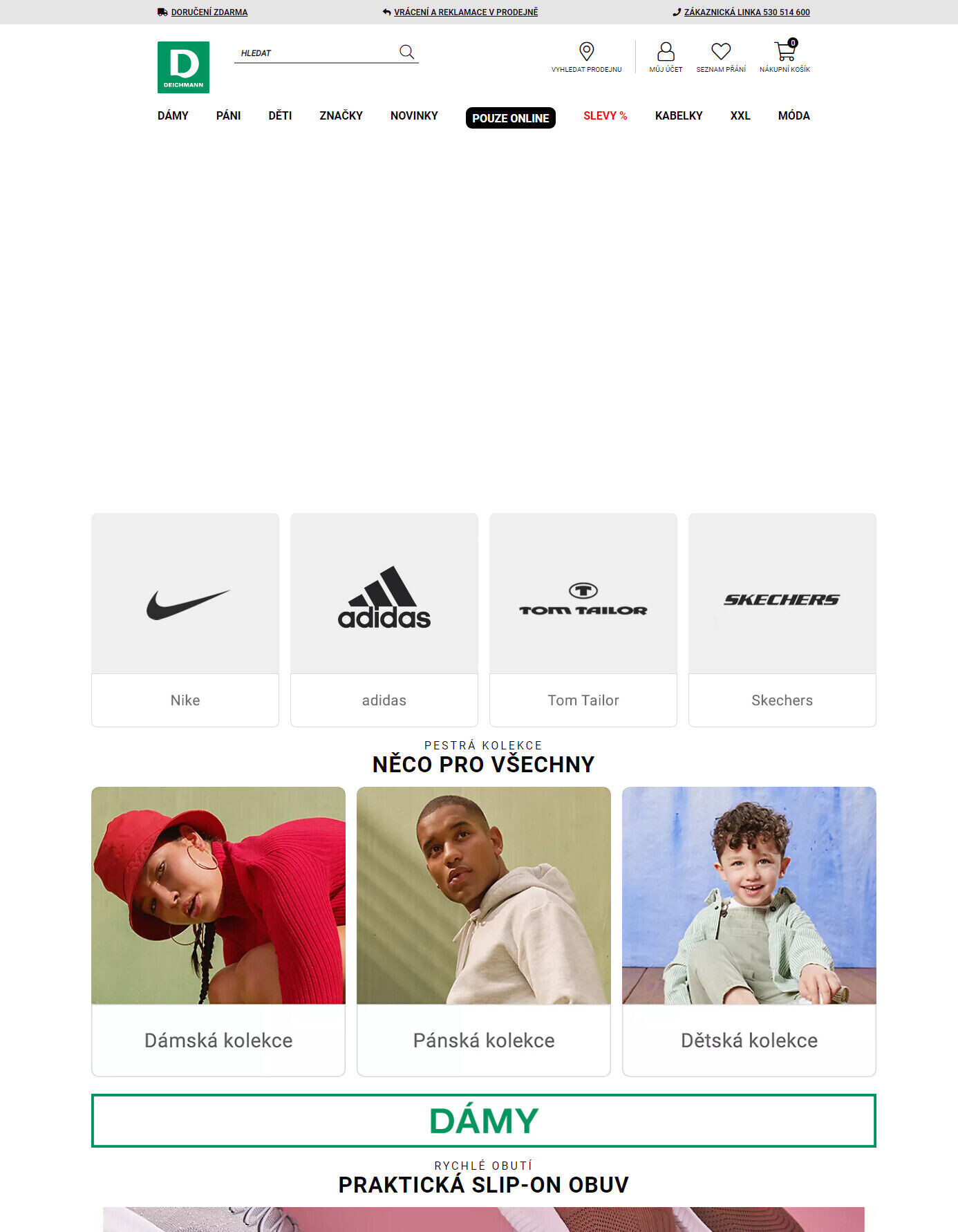
Task: Open the Děti menu category
Action: click(x=280, y=115)
